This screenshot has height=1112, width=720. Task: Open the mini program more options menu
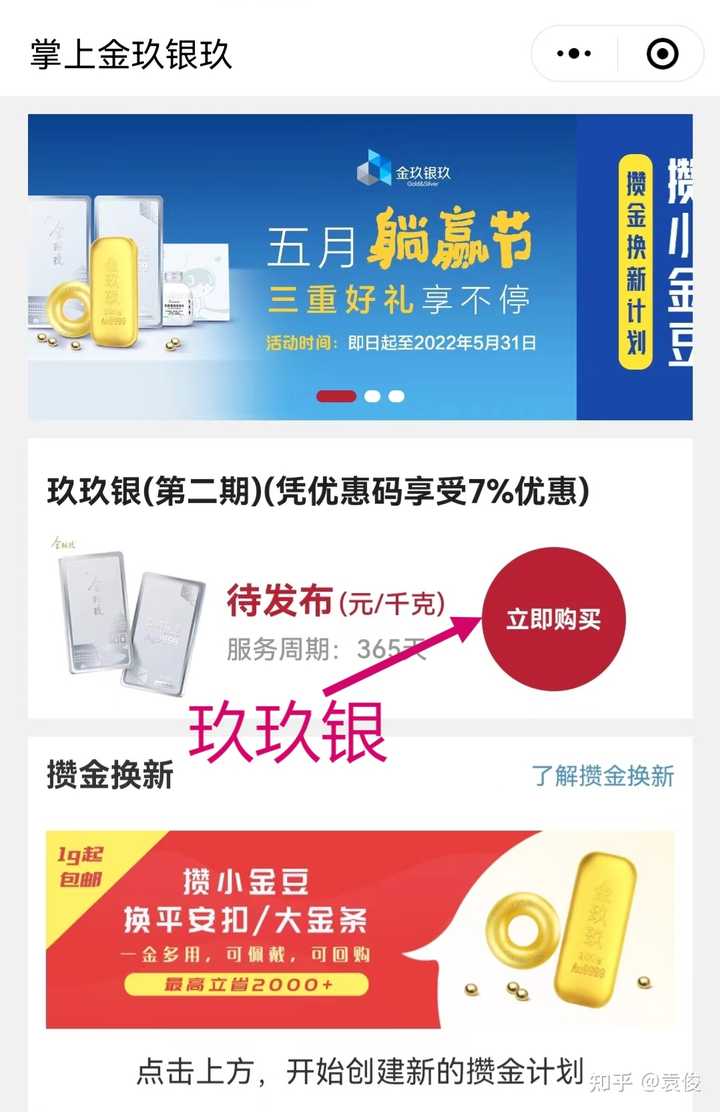pos(575,54)
